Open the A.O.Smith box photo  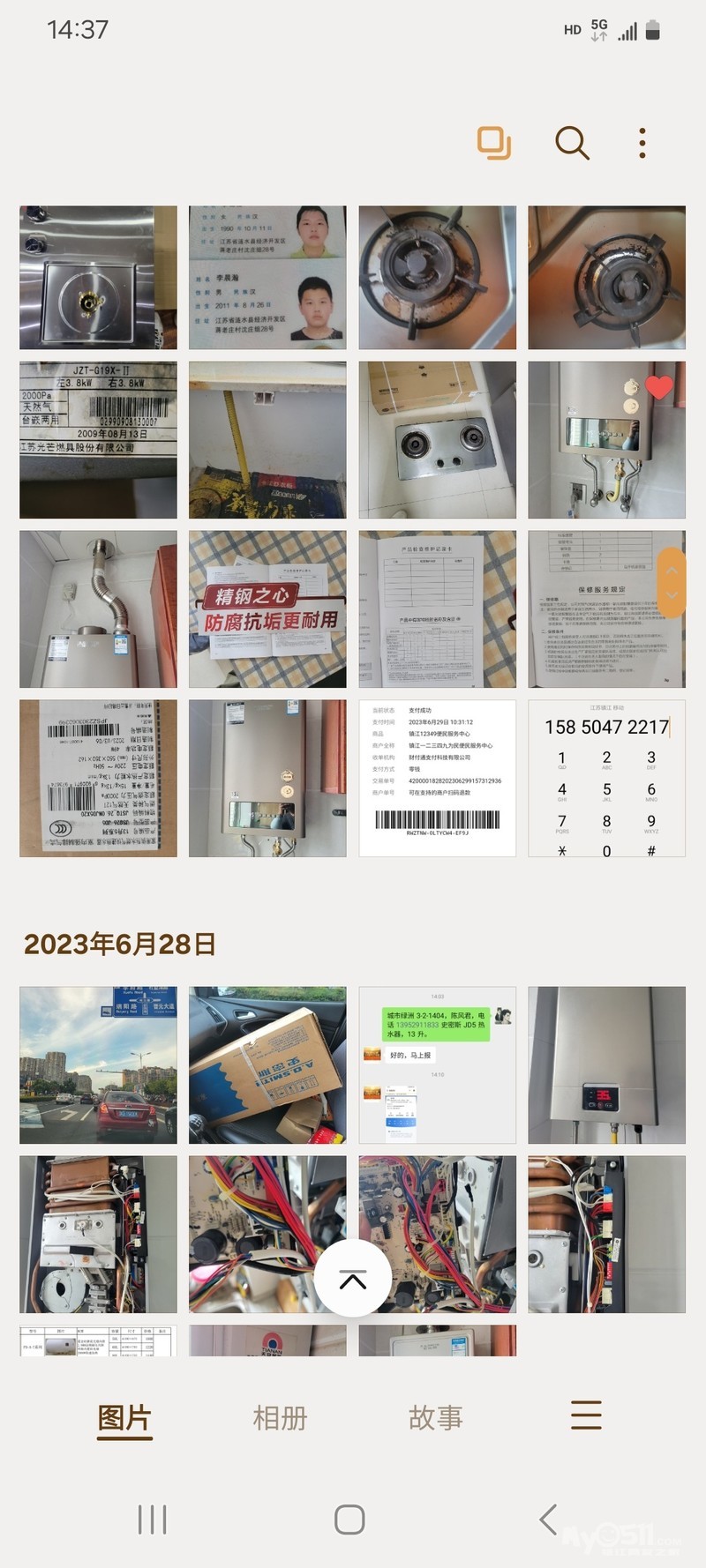coord(267,1064)
